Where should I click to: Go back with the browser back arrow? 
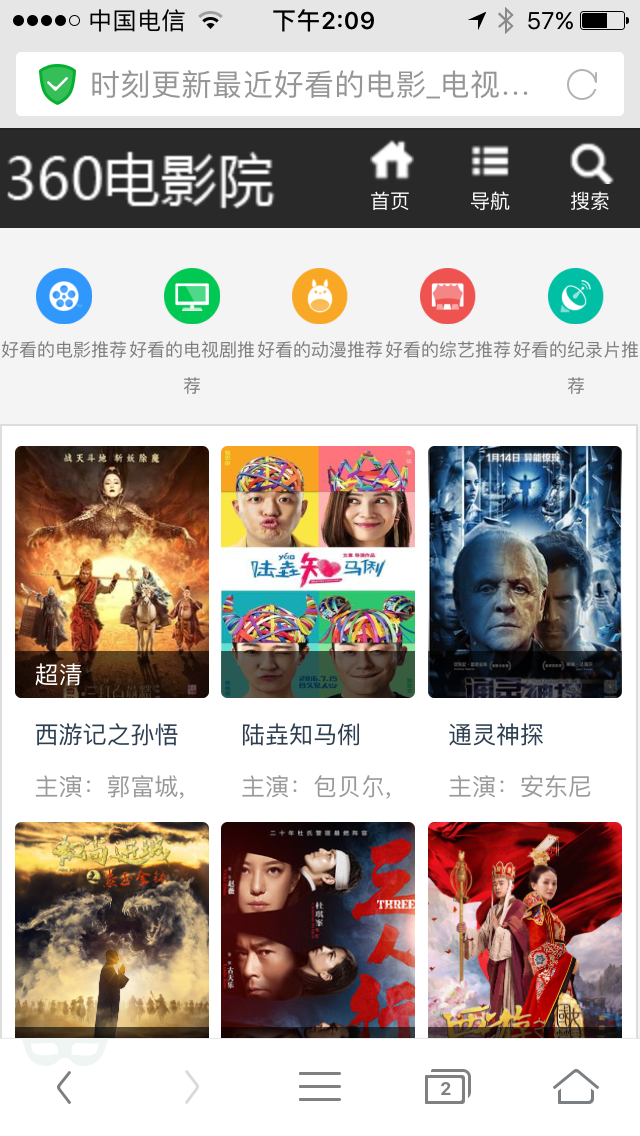tap(64, 1087)
